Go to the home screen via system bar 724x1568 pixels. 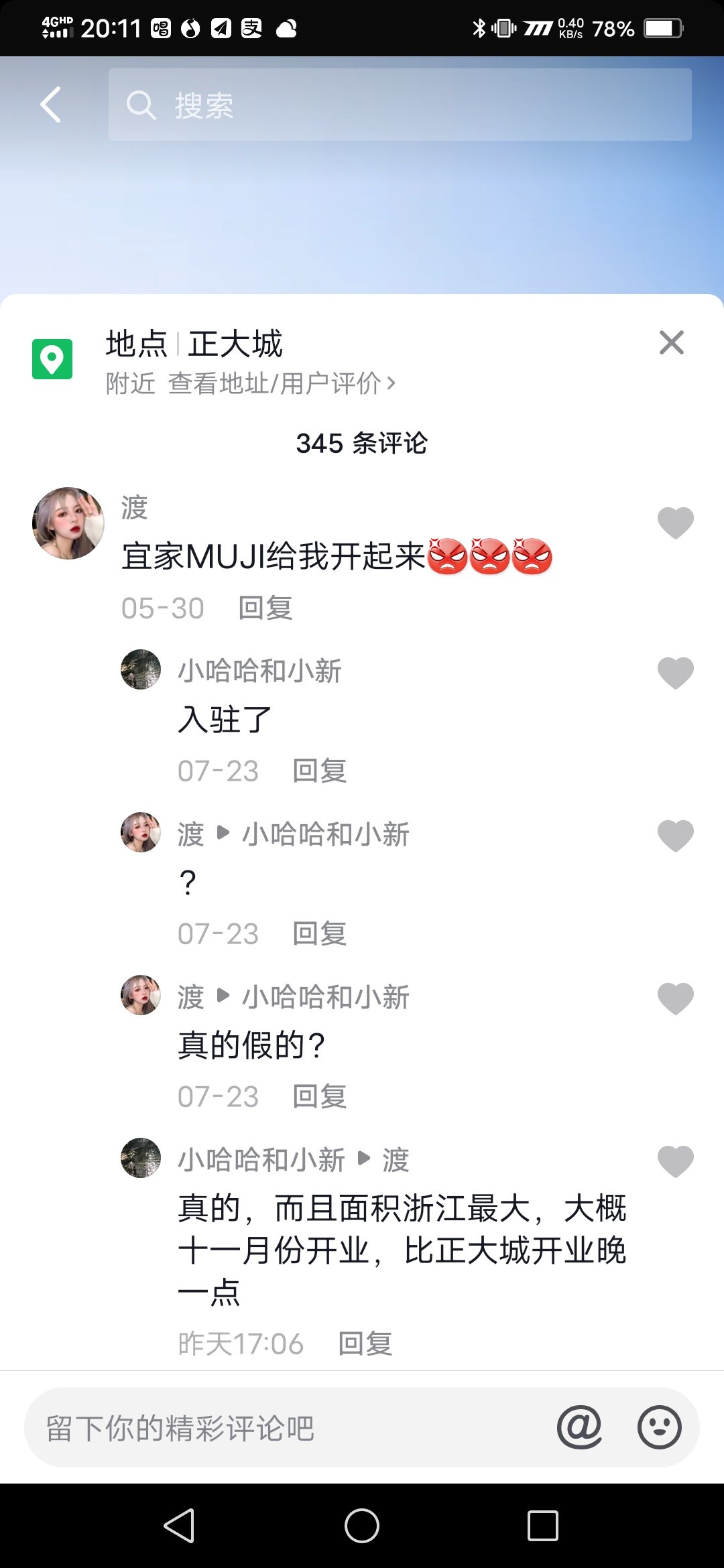(362, 1526)
